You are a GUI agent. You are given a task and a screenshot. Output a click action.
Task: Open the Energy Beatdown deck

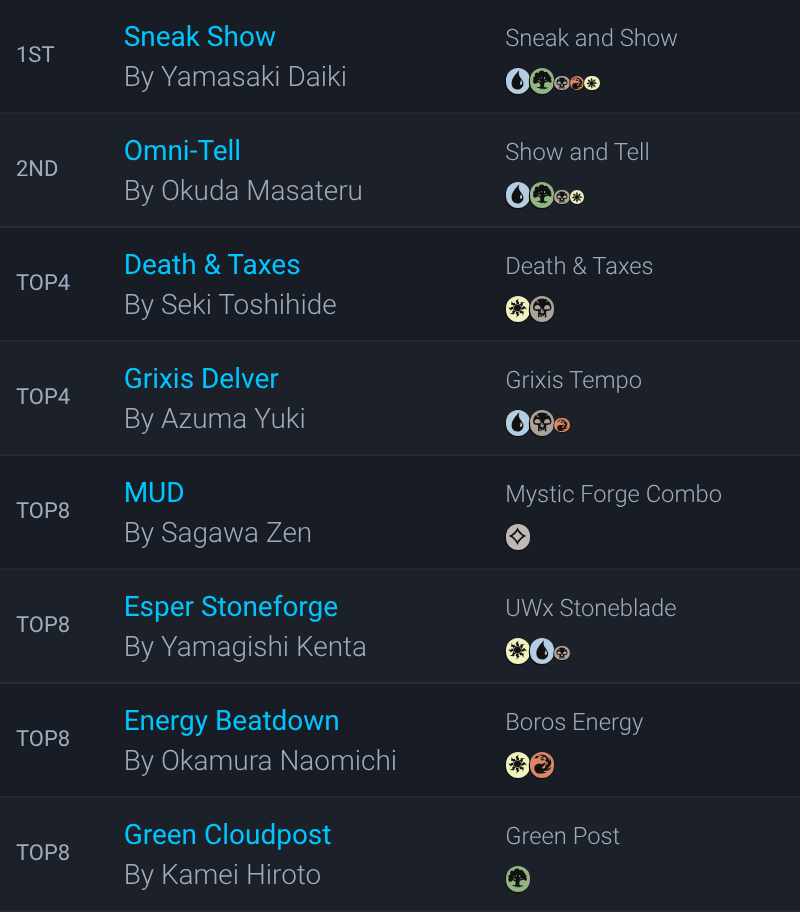point(231,721)
